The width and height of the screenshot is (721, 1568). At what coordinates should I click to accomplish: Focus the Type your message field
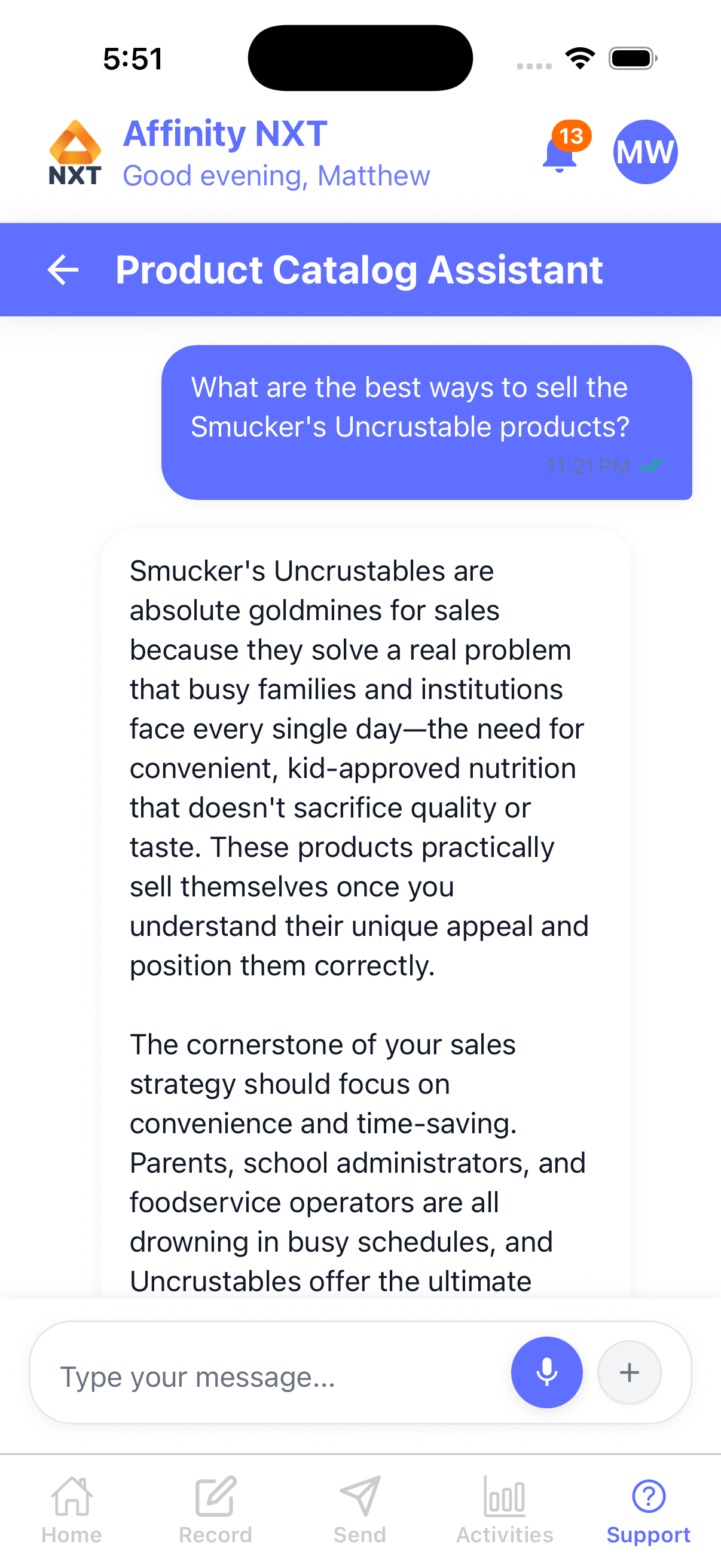tap(274, 1377)
